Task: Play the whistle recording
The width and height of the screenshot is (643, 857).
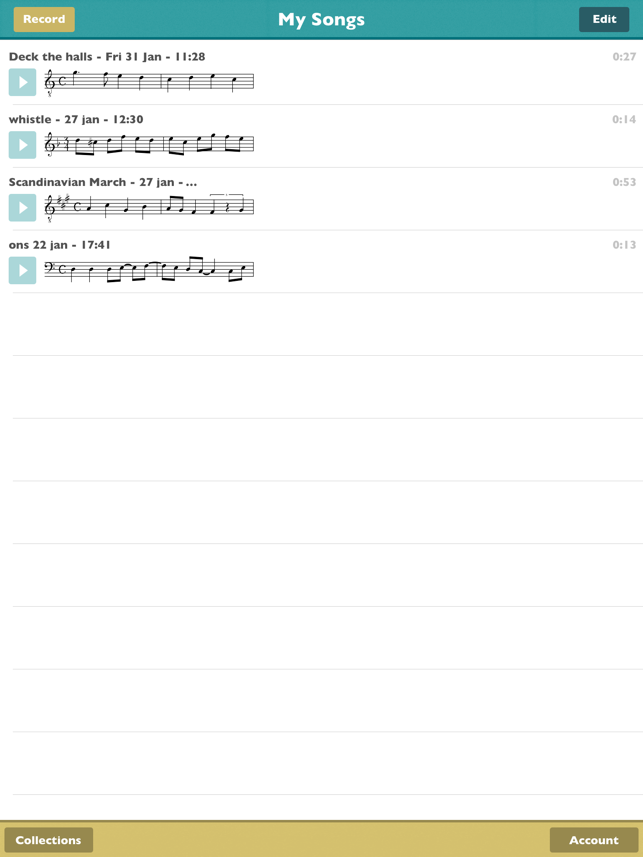Action: 22,145
